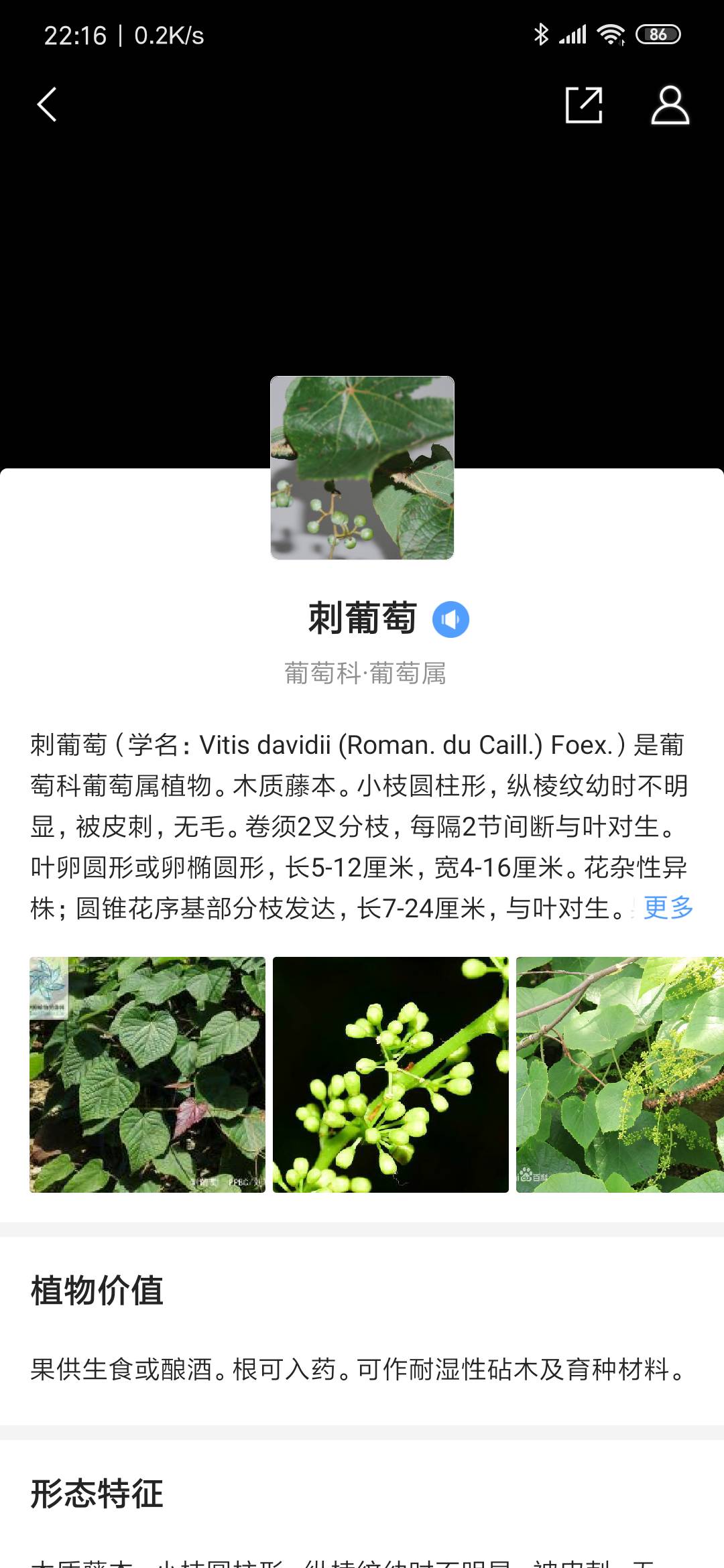Expand the description via 更多
Viewport: 724px width, 1568px height.
point(668,908)
